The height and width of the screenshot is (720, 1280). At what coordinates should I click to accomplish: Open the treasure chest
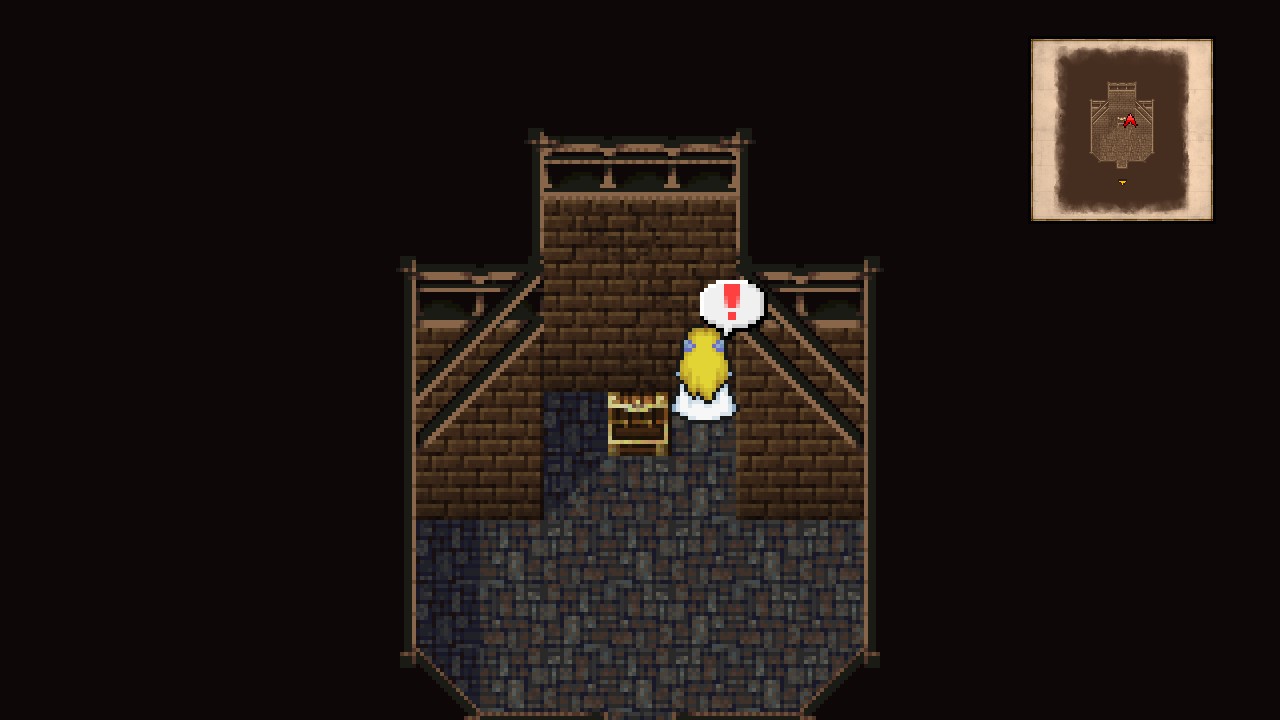click(637, 424)
